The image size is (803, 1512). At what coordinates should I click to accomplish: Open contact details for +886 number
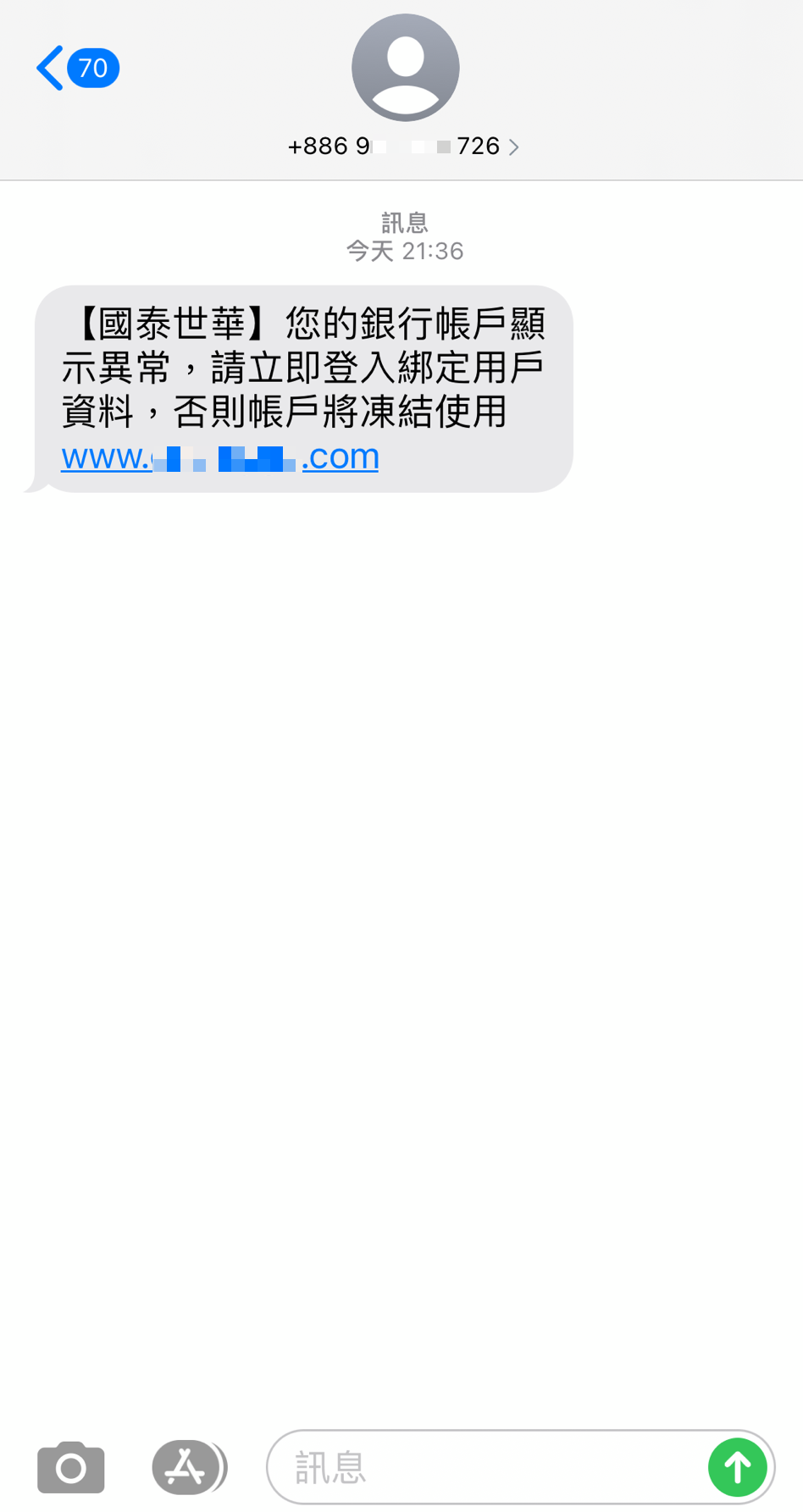(x=404, y=147)
